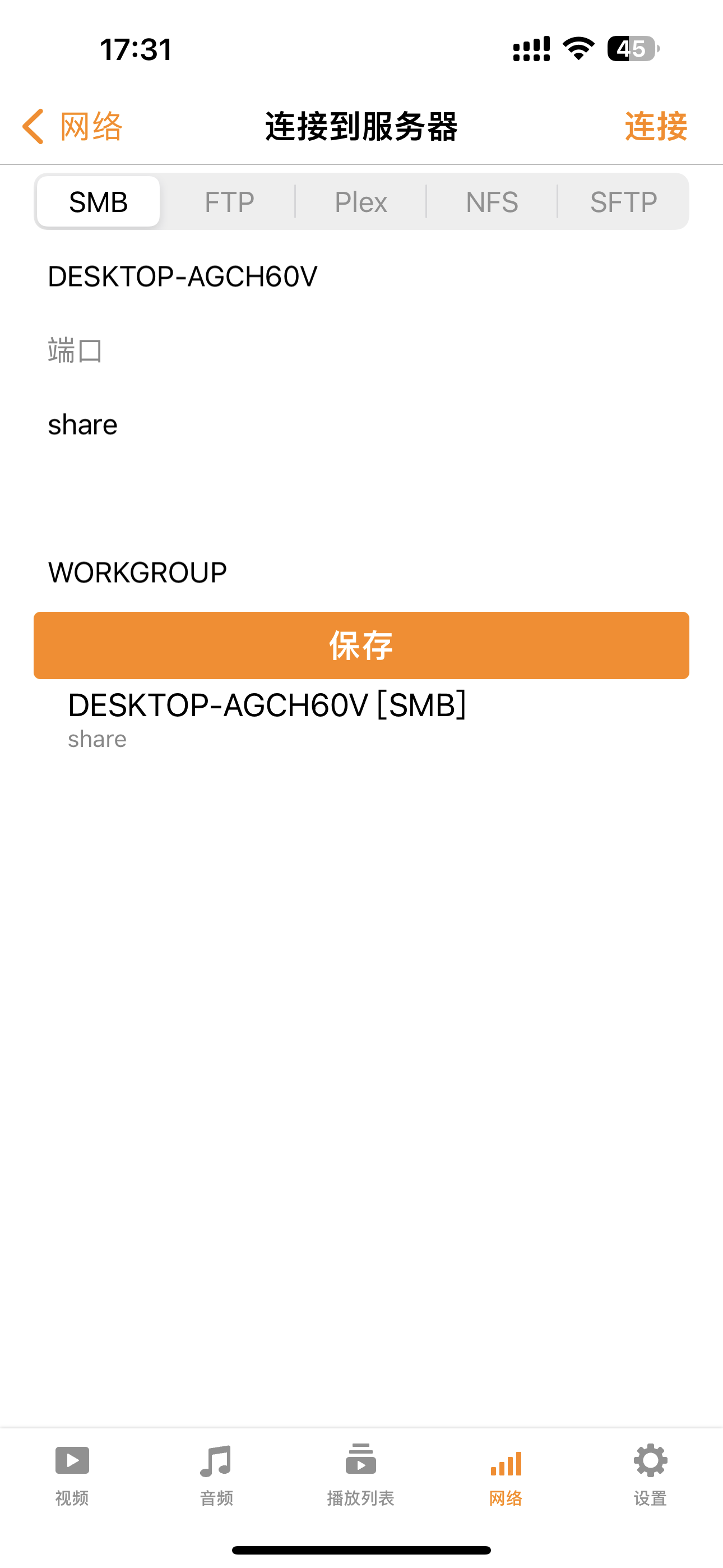Switch to the Plex option

(x=361, y=201)
